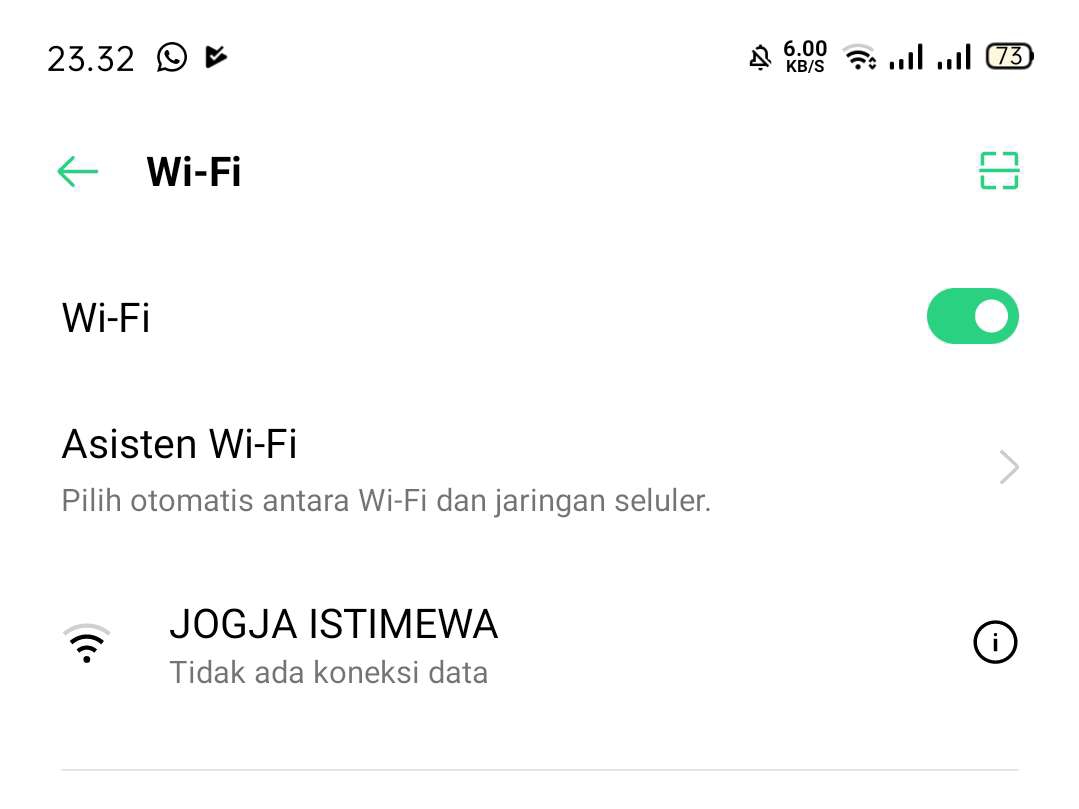View info for JOGJA ISTIMEWA network
The width and height of the screenshot is (1079, 809).
pyautogui.click(x=994, y=643)
